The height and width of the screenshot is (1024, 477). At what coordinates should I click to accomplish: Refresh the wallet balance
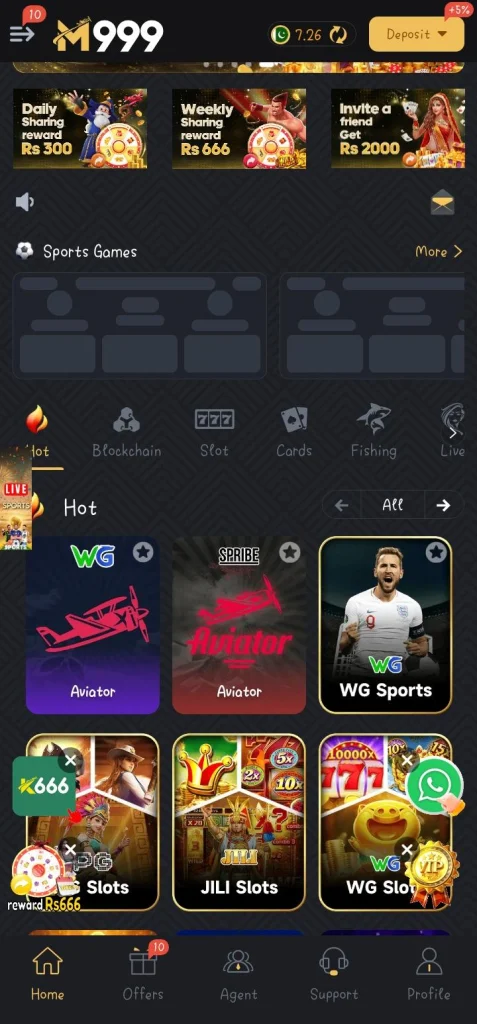[x=338, y=35]
